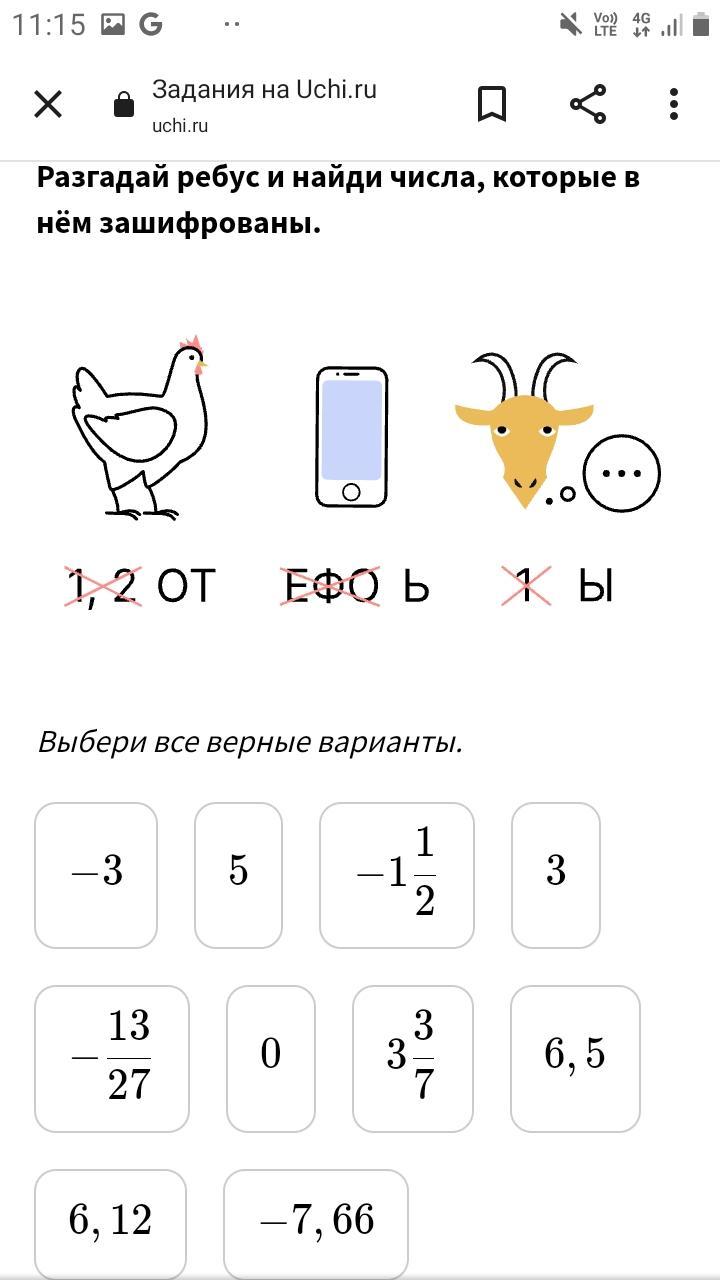Select the fraction −13/27 option
The height and width of the screenshot is (1280, 720).
point(112,1058)
